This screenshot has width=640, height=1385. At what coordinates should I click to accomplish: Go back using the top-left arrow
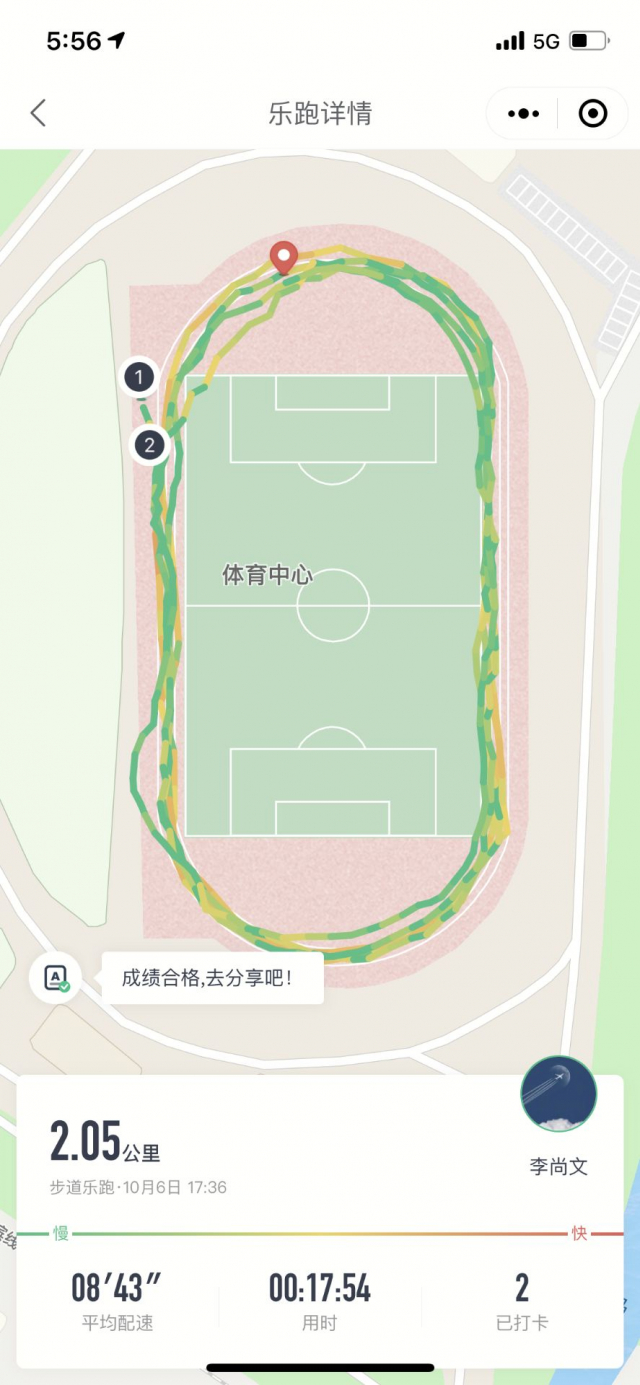38,113
